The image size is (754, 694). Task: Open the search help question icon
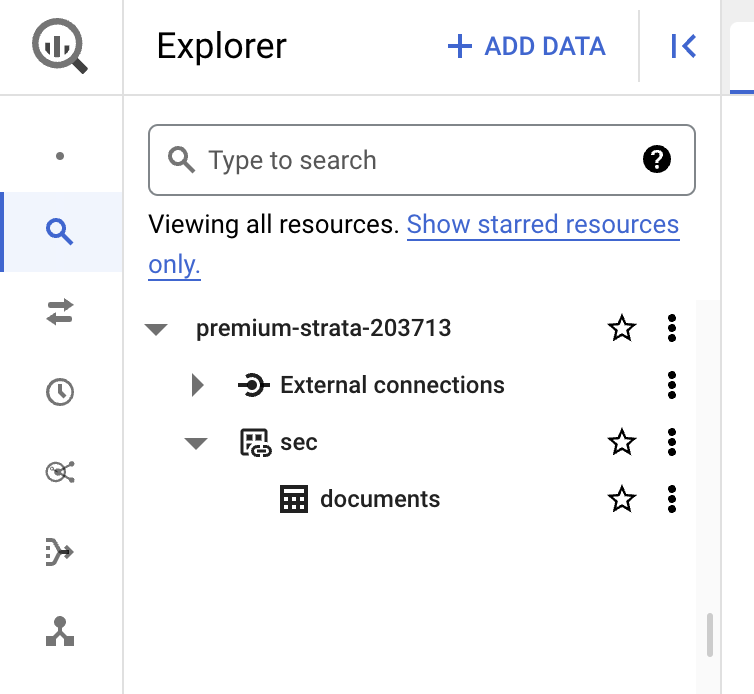(657, 159)
